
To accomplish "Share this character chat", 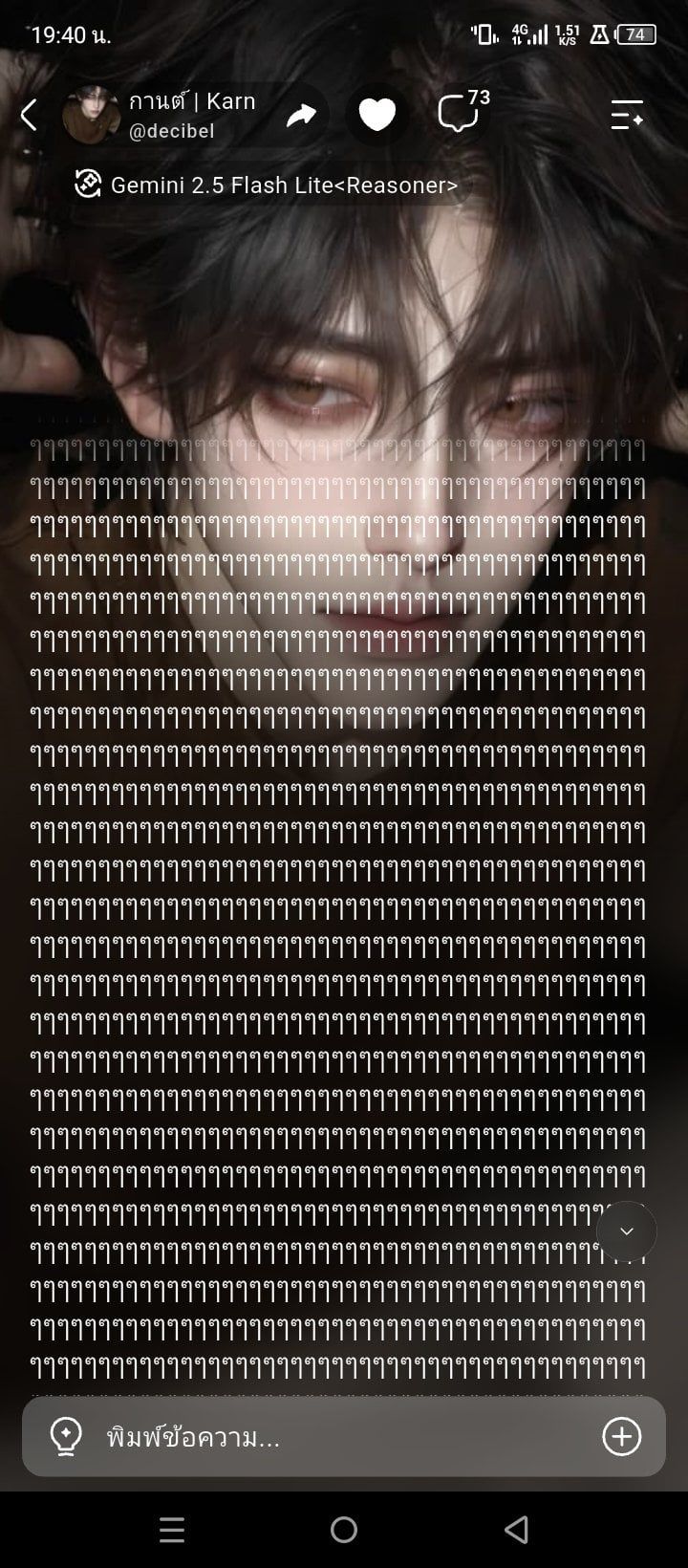I will pos(301,116).
